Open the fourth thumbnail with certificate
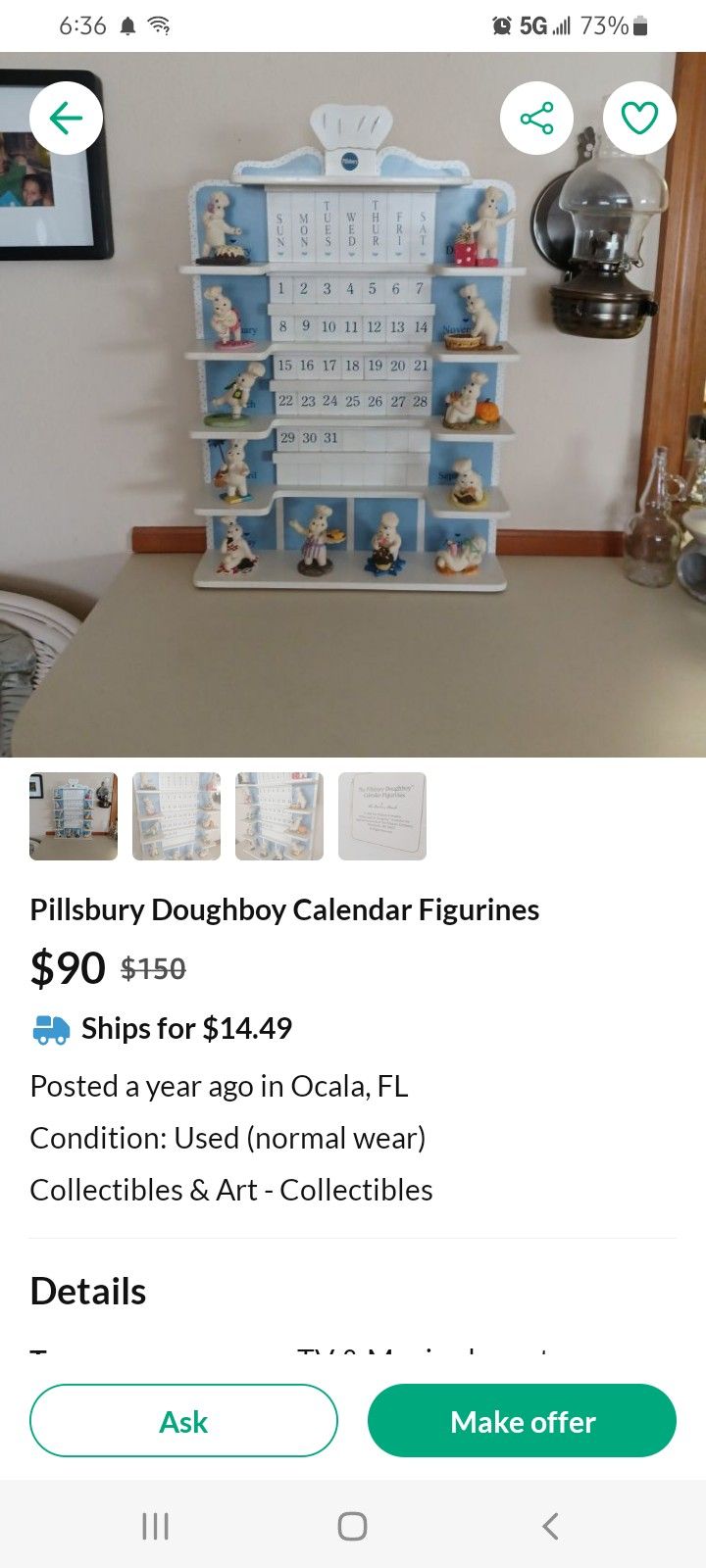The image size is (706, 1568). coord(382,816)
